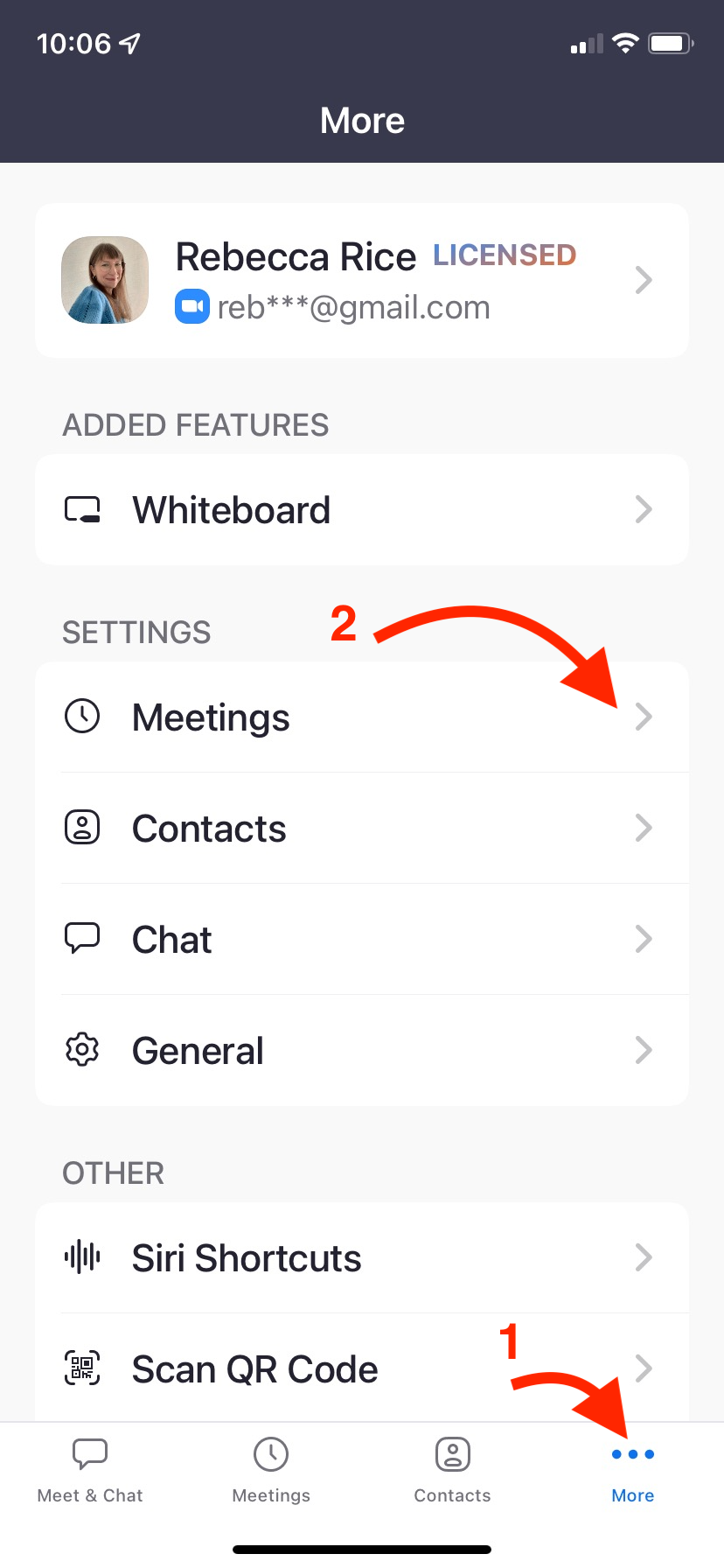Open Rebecca Rice's profile
724x1568 pixels.
tap(361, 280)
